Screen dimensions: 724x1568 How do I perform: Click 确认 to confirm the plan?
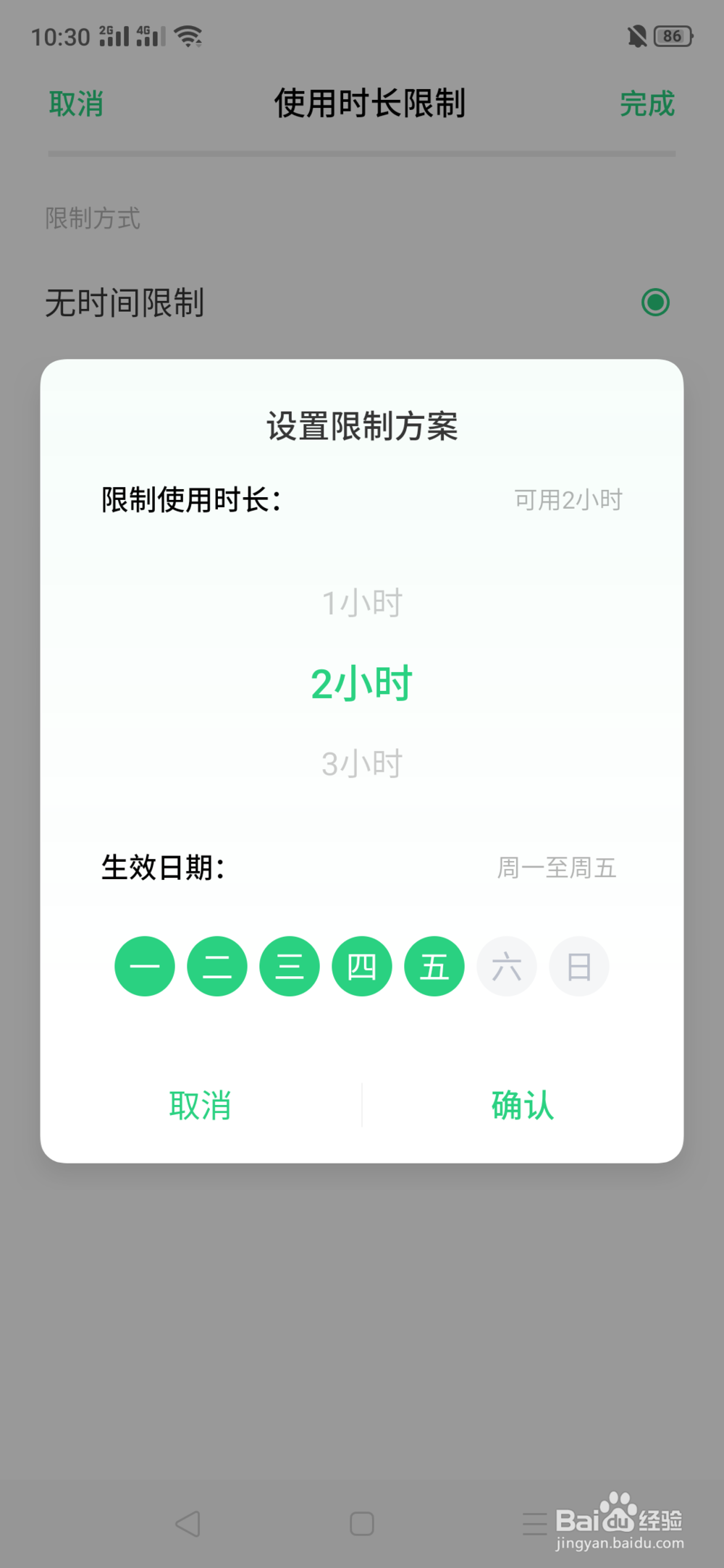point(522,1105)
